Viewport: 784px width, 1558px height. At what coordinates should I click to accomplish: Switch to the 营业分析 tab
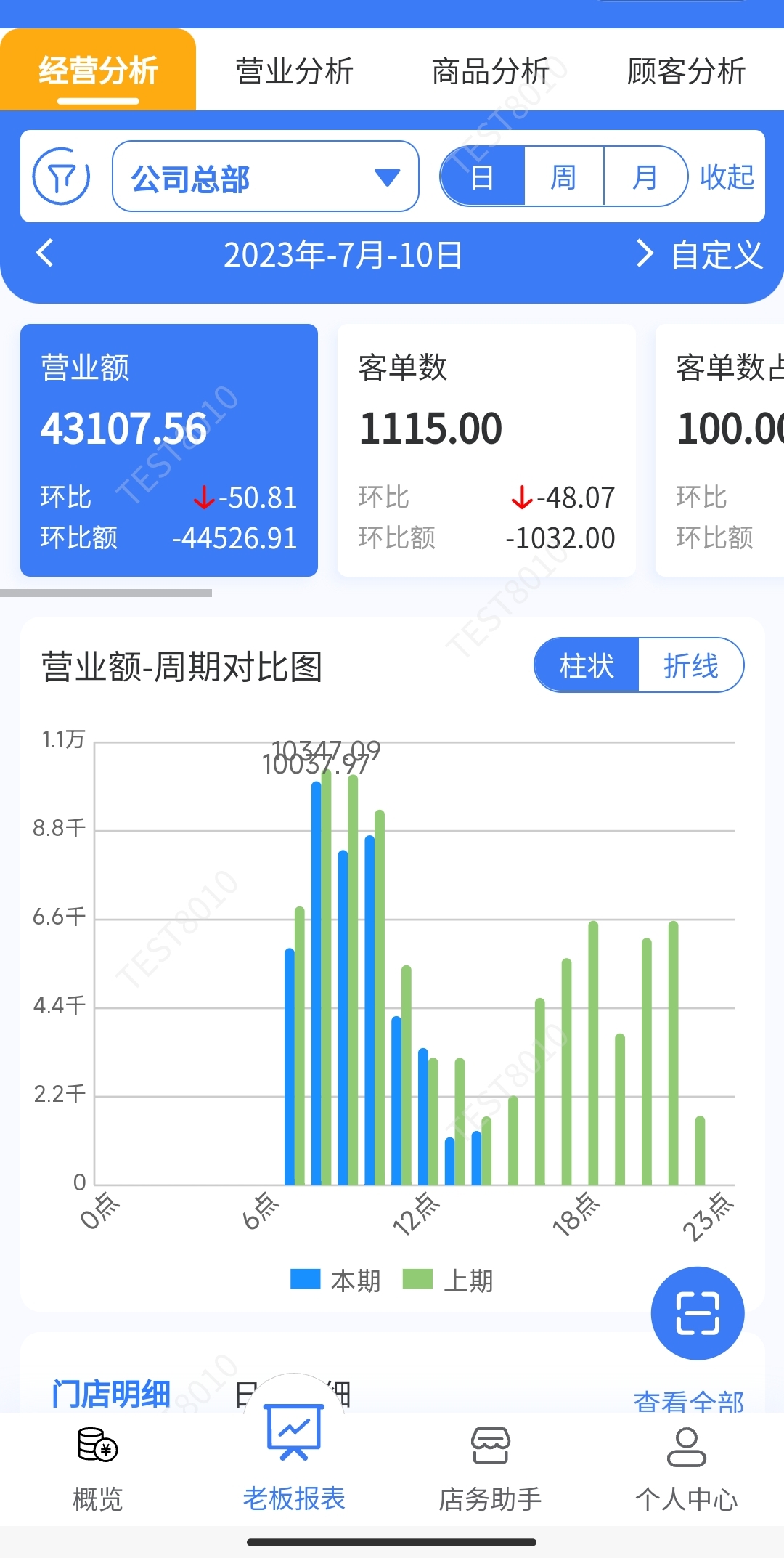click(294, 71)
